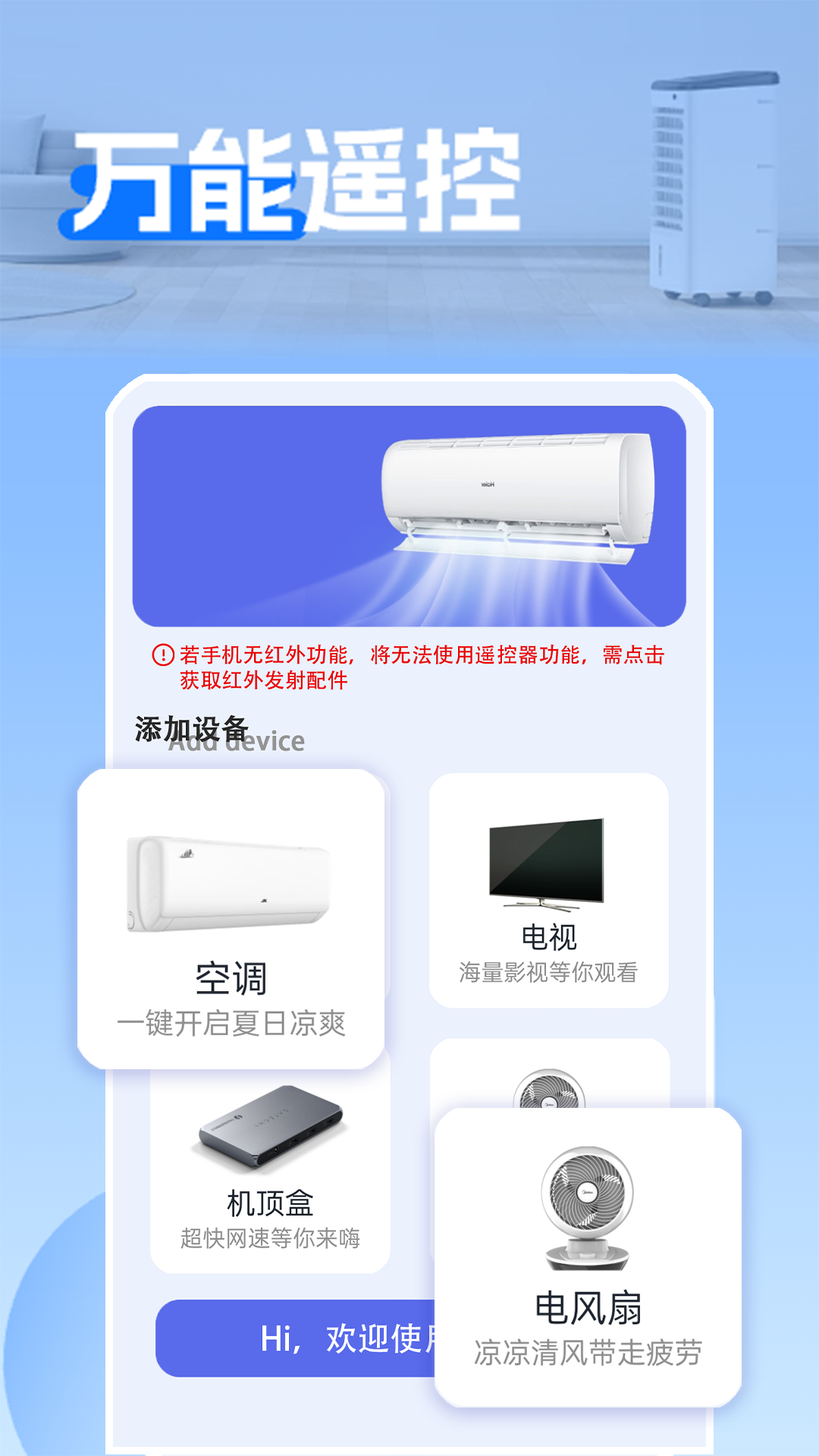Click the Add device subtitle text
Image resolution: width=819 pixels, height=1456 pixels.
(x=235, y=742)
